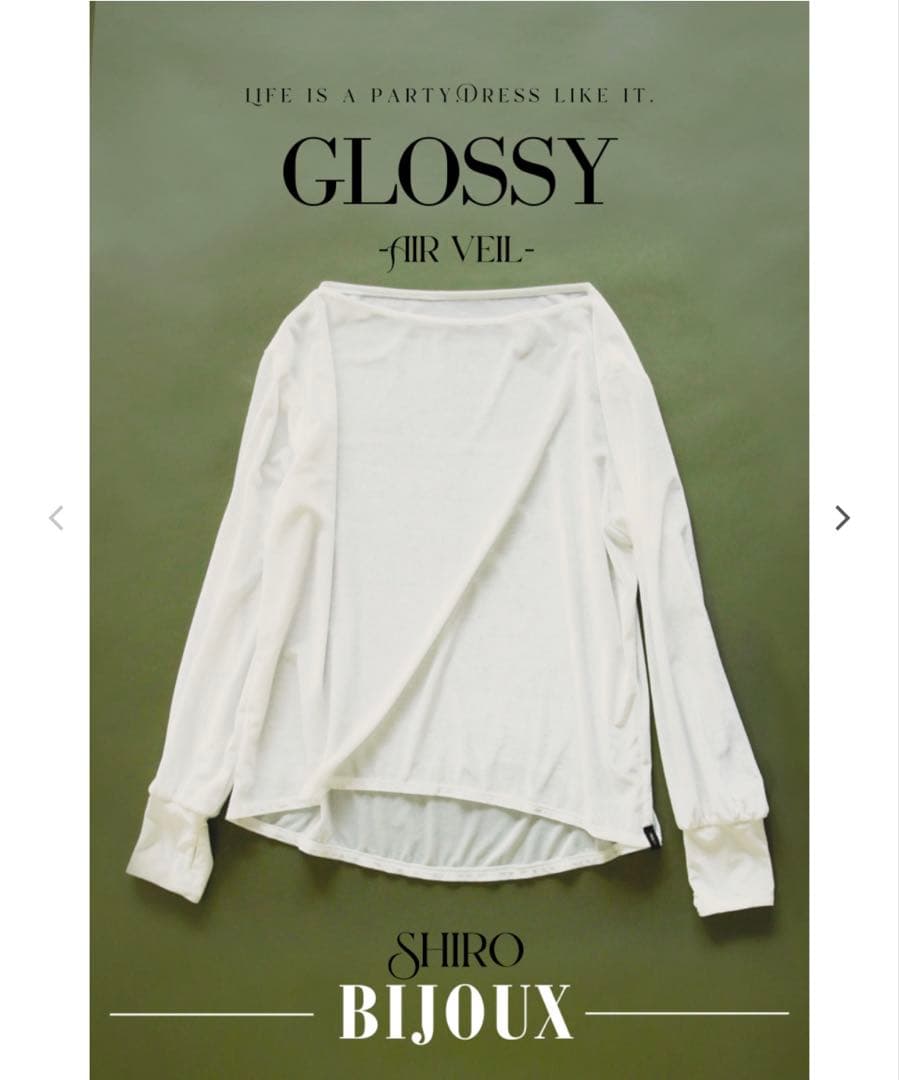Viewport: 899px width, 1080px height.
Task: Go to the next product image
Action: (x=842, y=518)
